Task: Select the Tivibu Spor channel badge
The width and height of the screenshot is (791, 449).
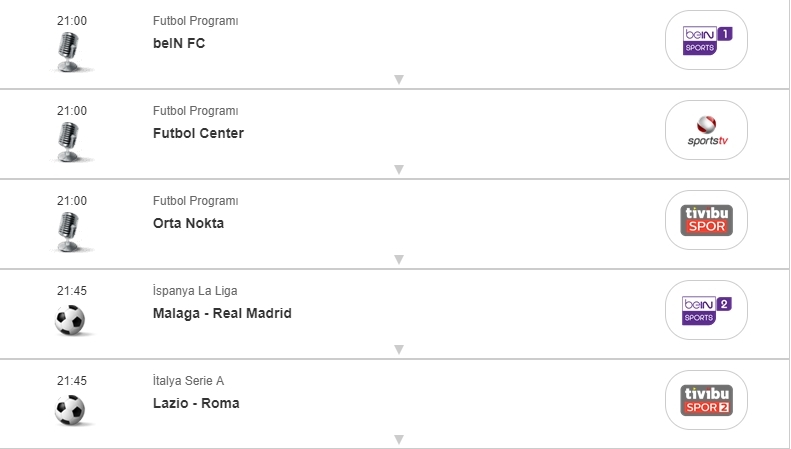Action: (707, 220)
